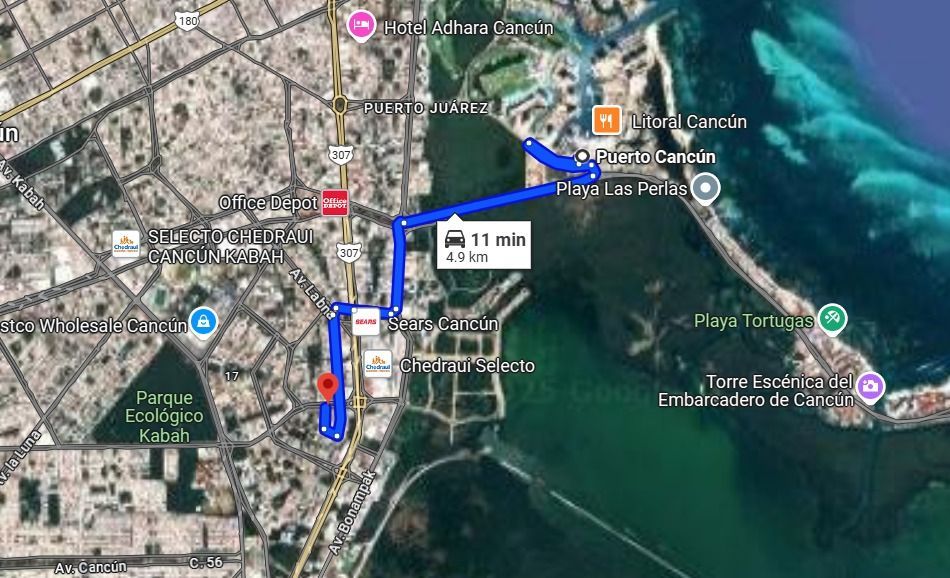
Task: Select the Chedraui Selecto store pin
Action: tap(377, 364)
